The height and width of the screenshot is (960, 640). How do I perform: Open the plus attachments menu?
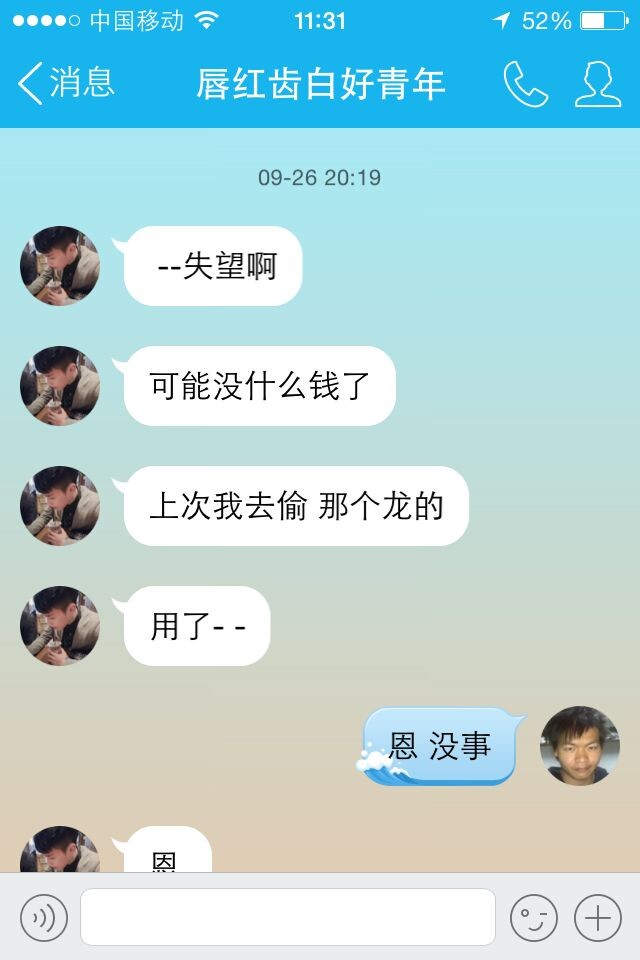coord(598,917)
